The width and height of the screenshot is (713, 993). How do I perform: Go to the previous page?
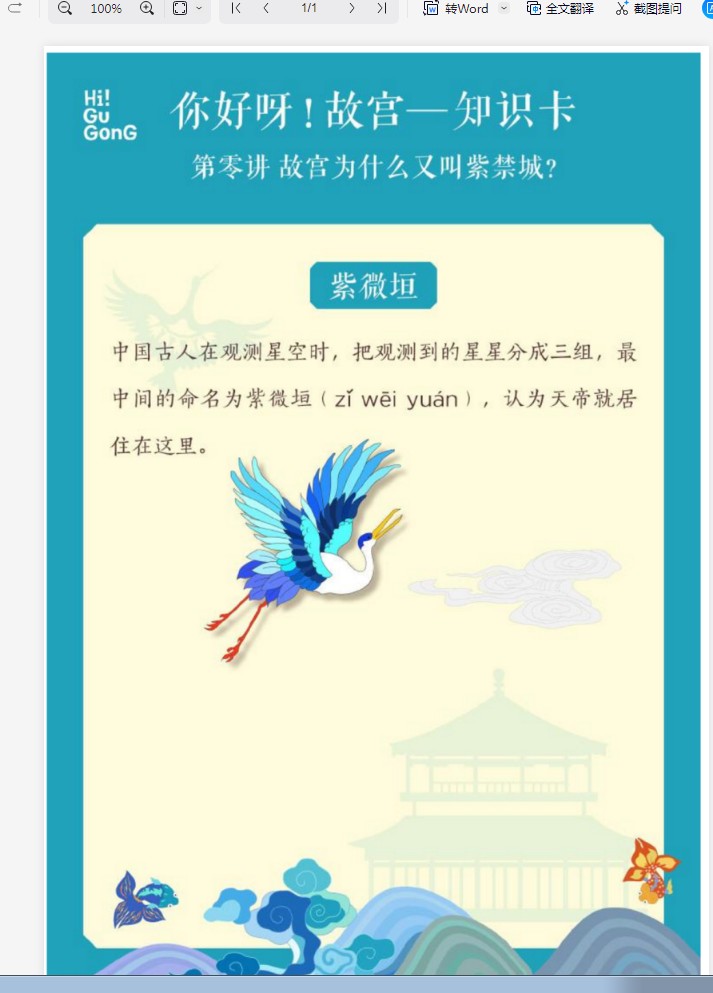click(x=266, y=8)
